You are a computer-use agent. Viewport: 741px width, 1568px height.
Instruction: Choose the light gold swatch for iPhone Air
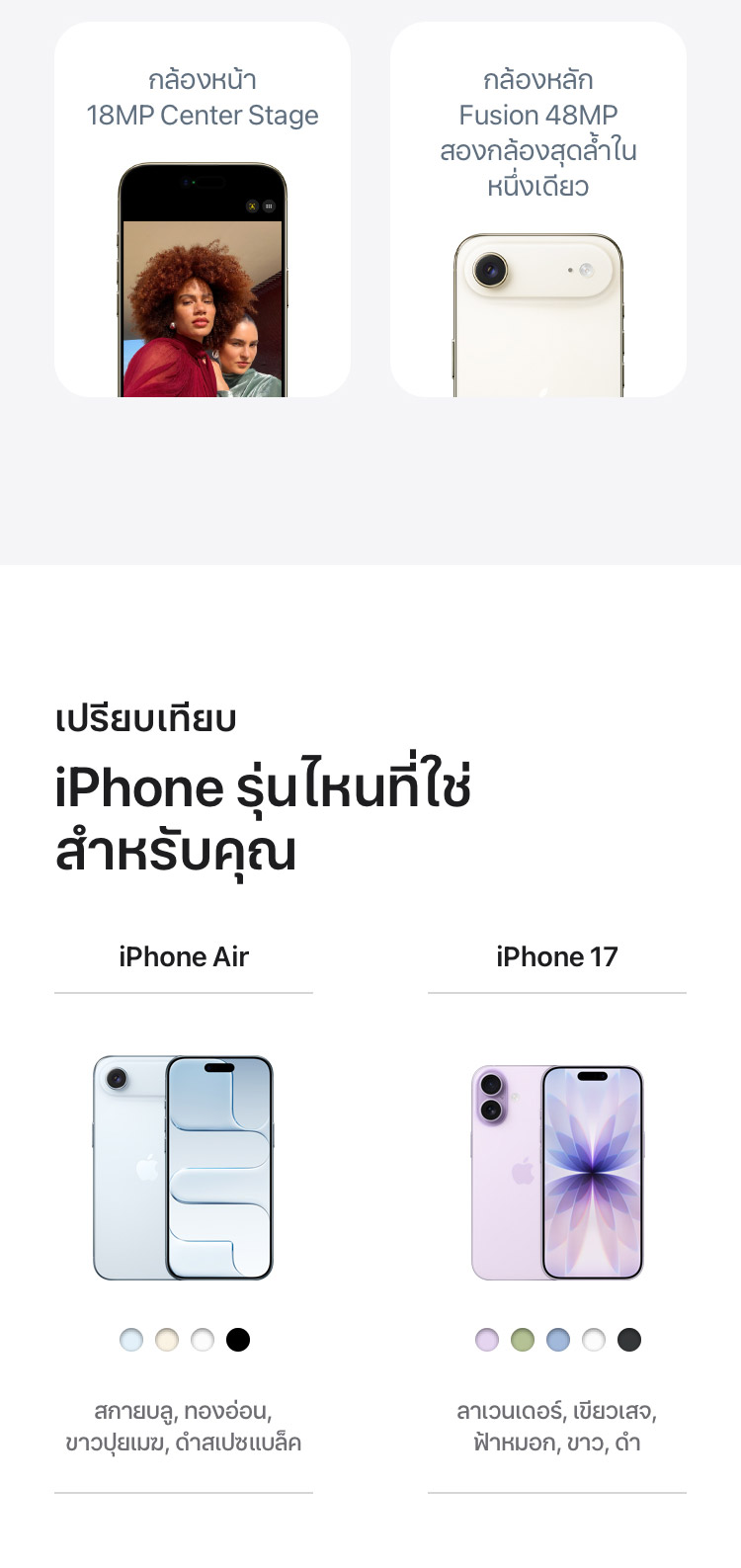click(x=167, y=1340)
